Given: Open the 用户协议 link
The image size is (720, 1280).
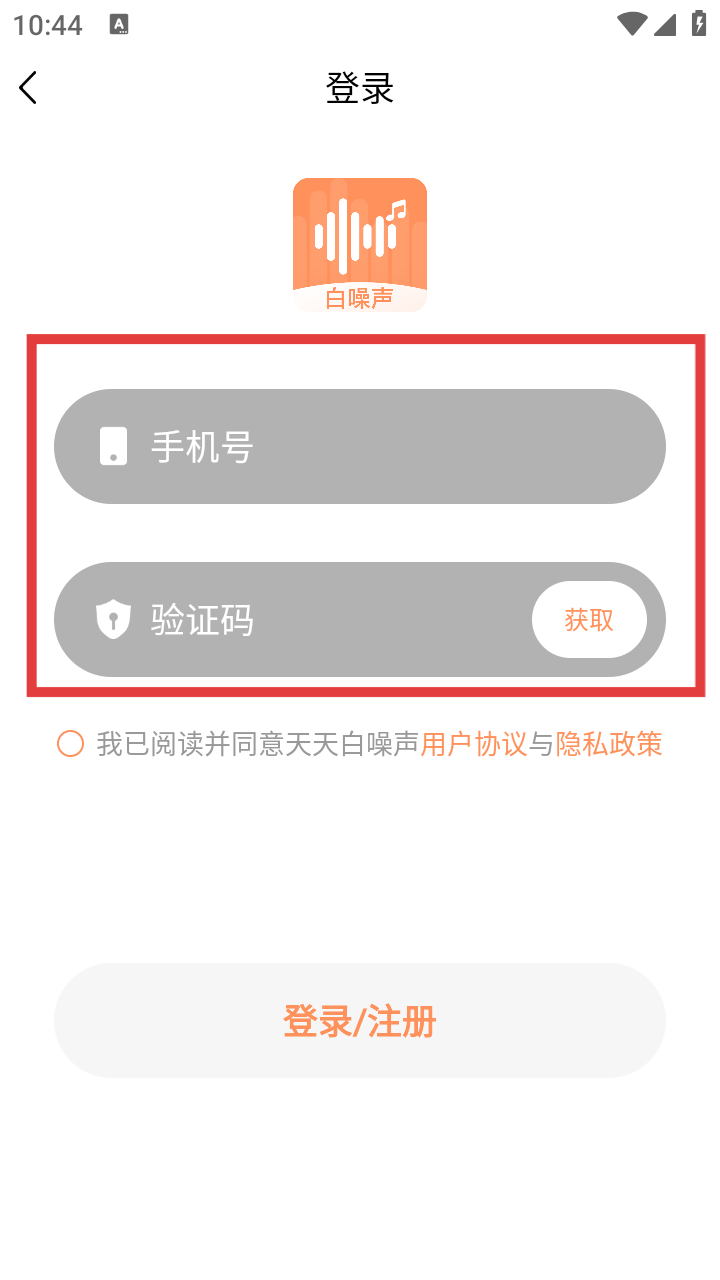Looking at the screenshot, I should coord(473,744).
